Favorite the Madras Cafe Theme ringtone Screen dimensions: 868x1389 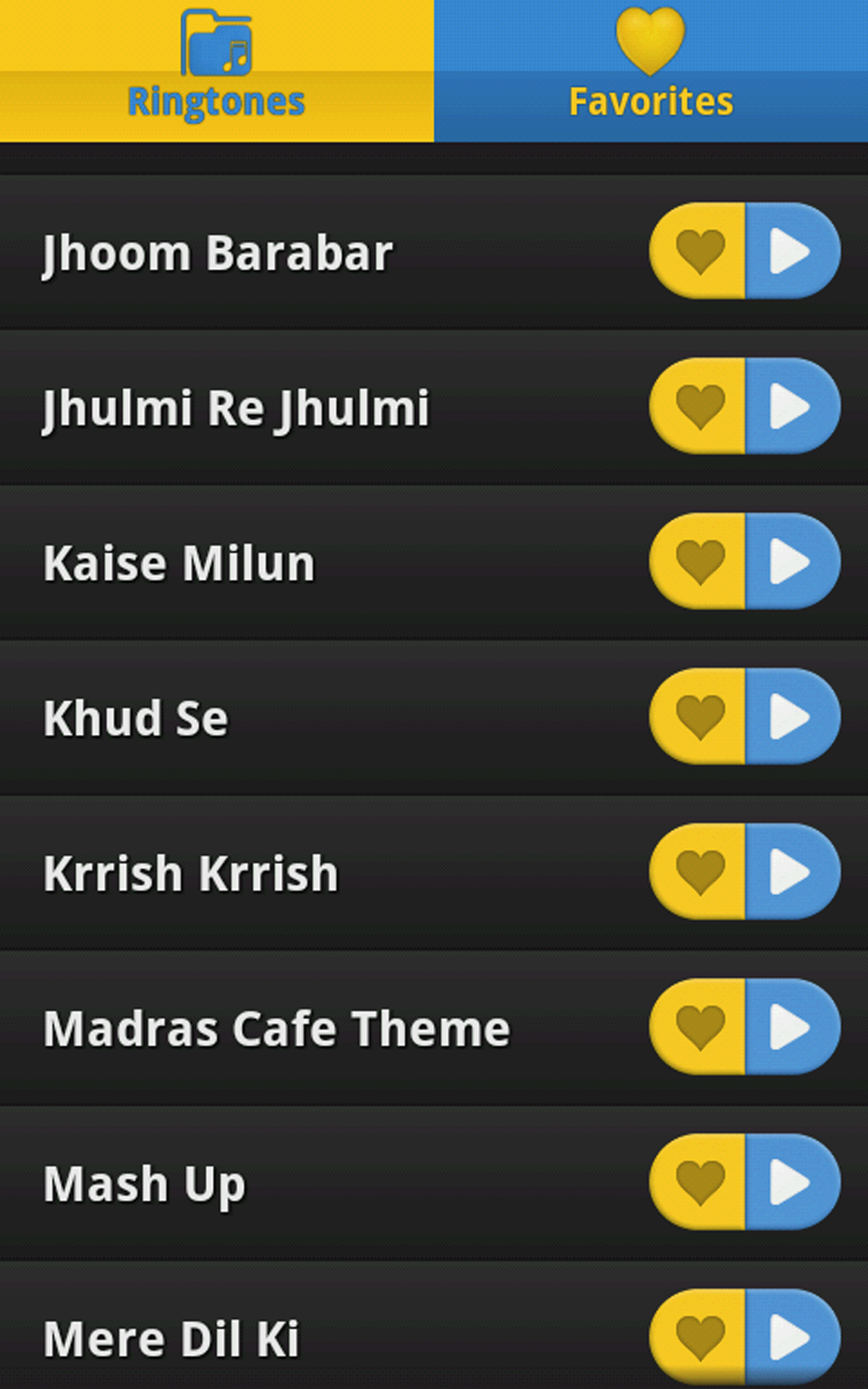(x=699, y=1027)
